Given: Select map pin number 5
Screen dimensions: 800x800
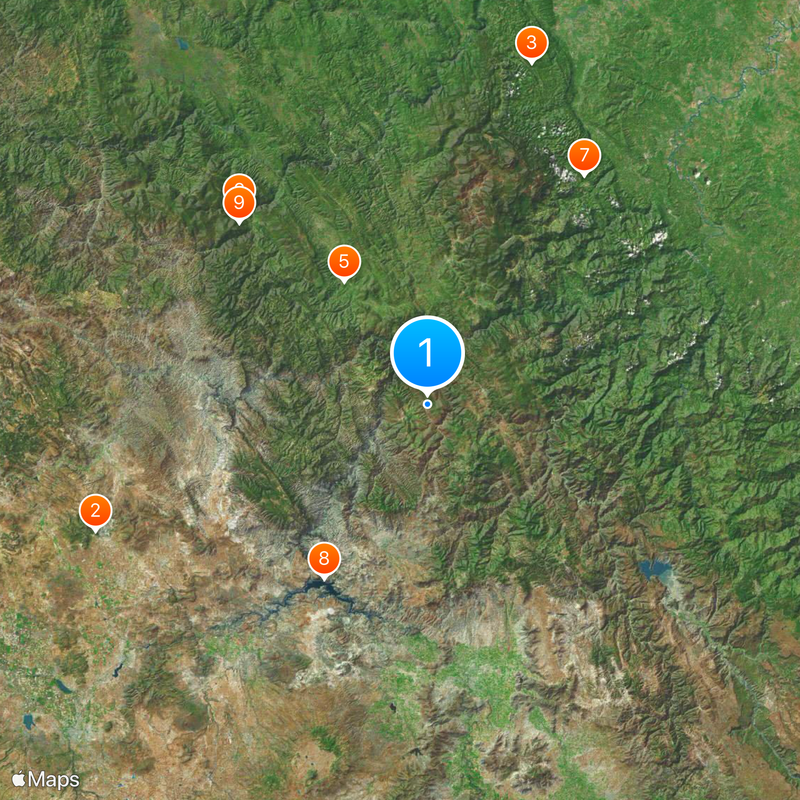Looking at the screenshot, I should point(344,262).
